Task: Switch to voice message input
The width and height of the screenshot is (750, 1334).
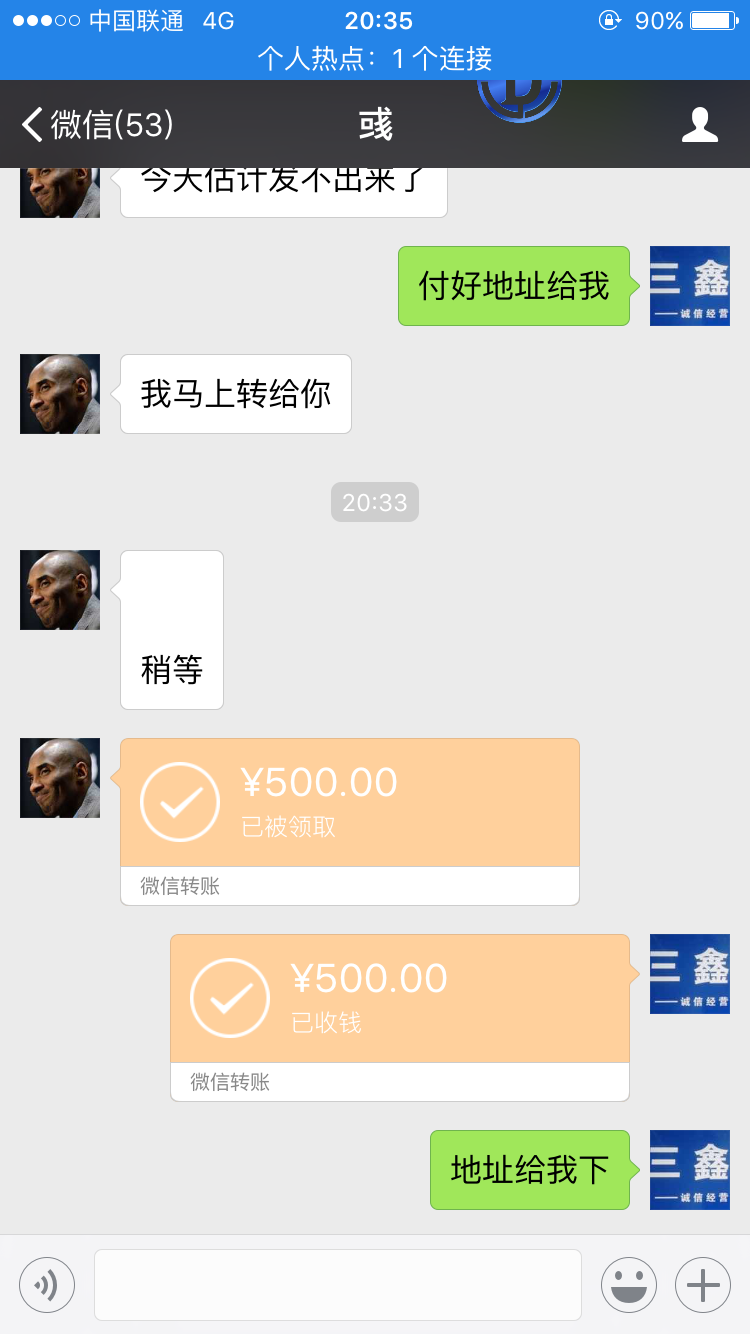Action: (x=47, y=1284)
